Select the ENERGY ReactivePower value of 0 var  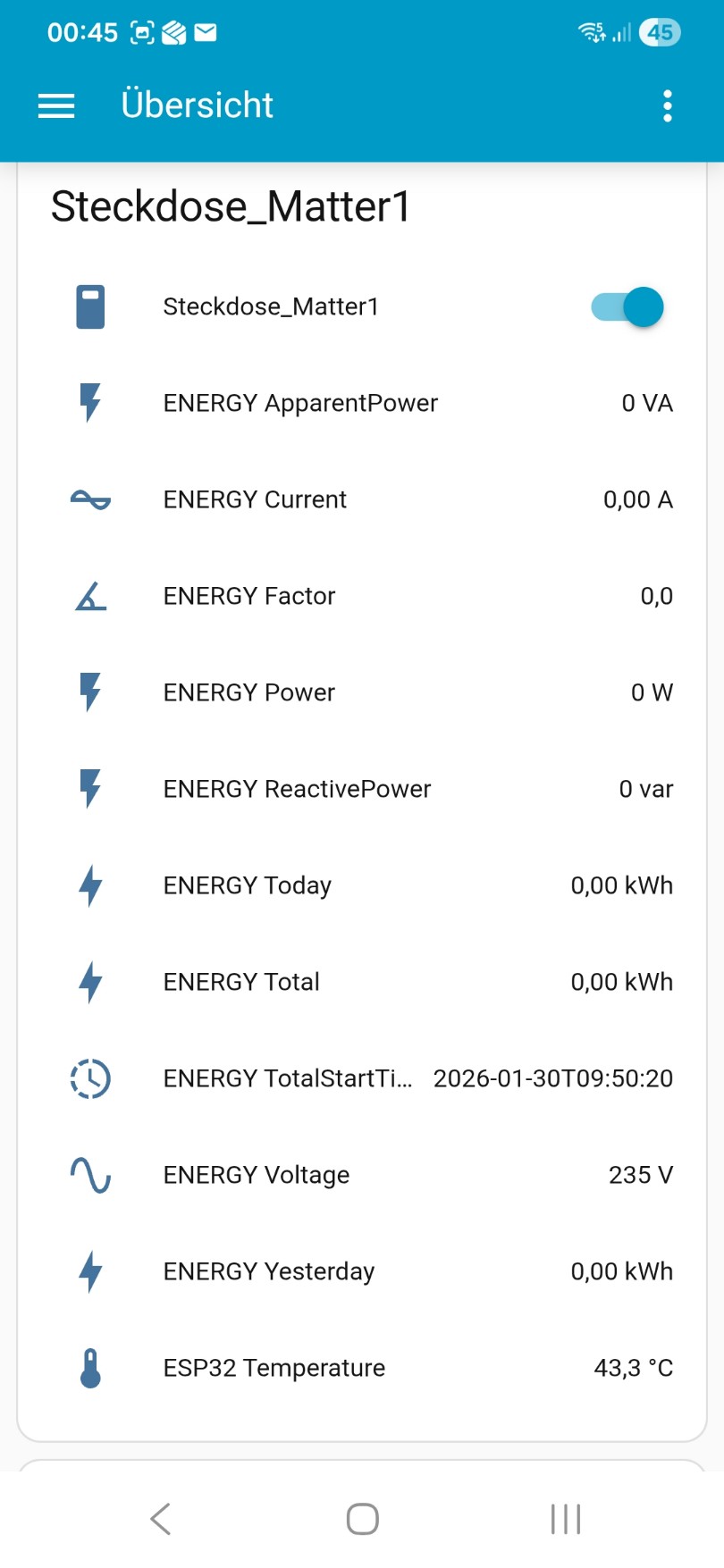644,789
